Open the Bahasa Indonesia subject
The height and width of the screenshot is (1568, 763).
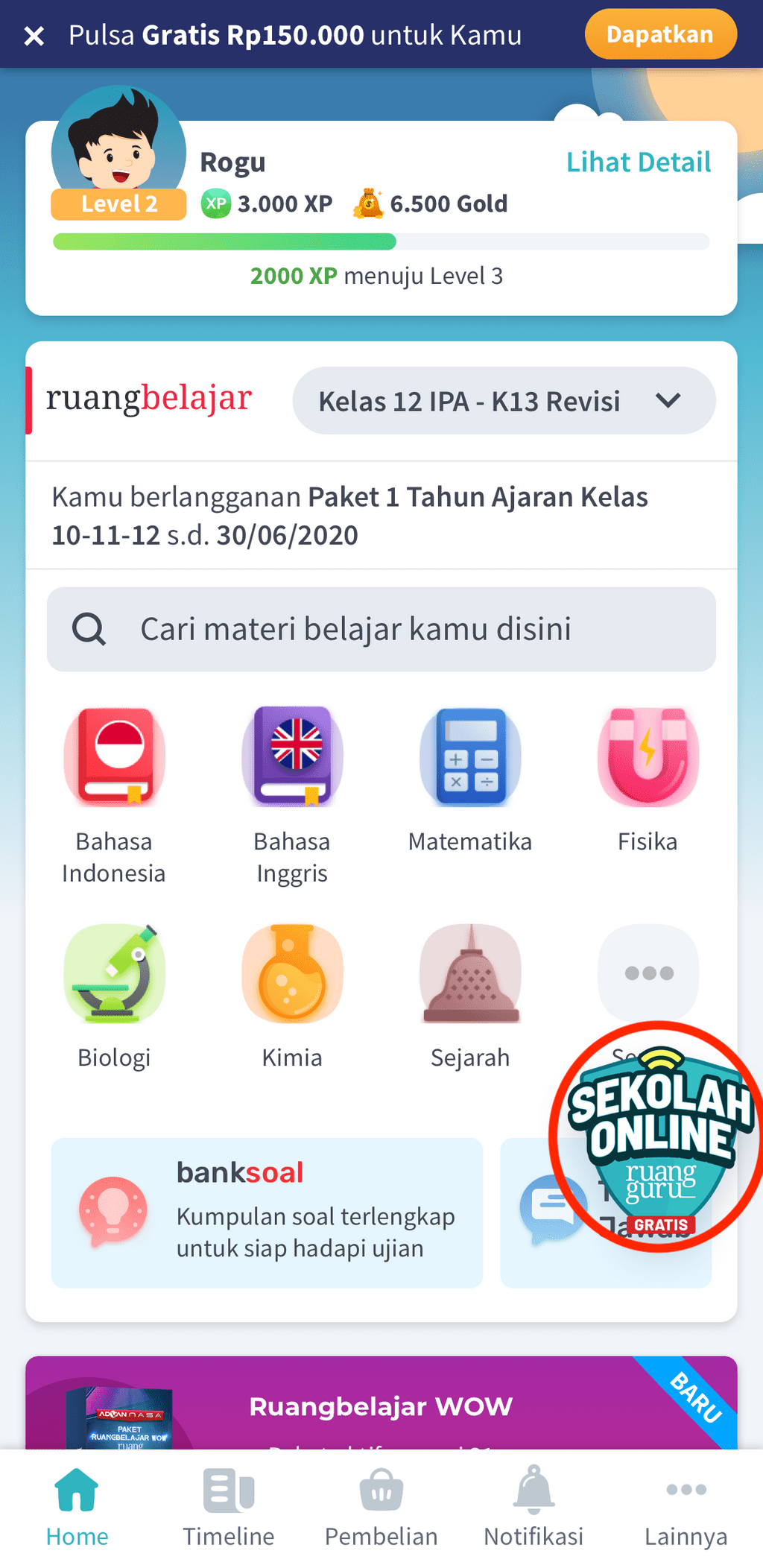tap(114, 795)
